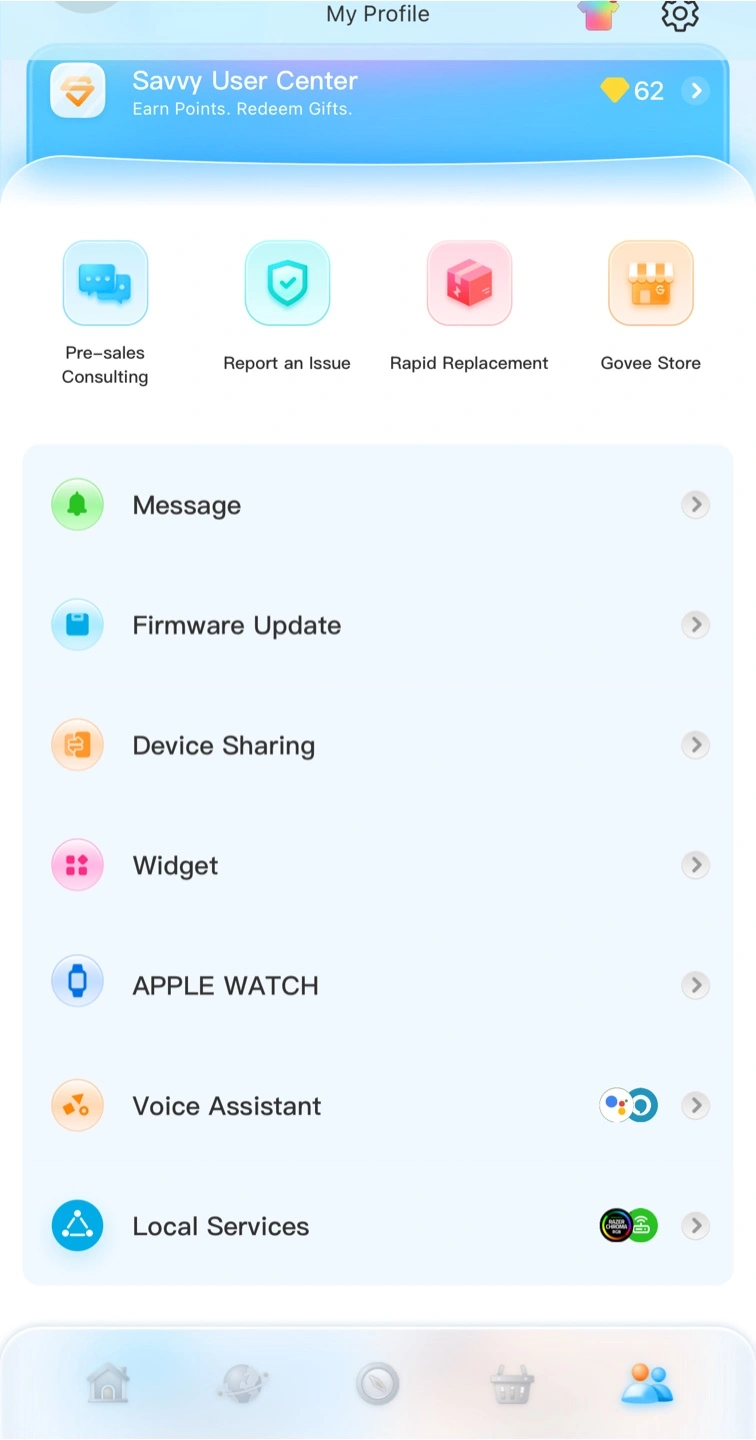Open Local Services
This screenshot has width=756, height=1440.
tap(378, 1226)
